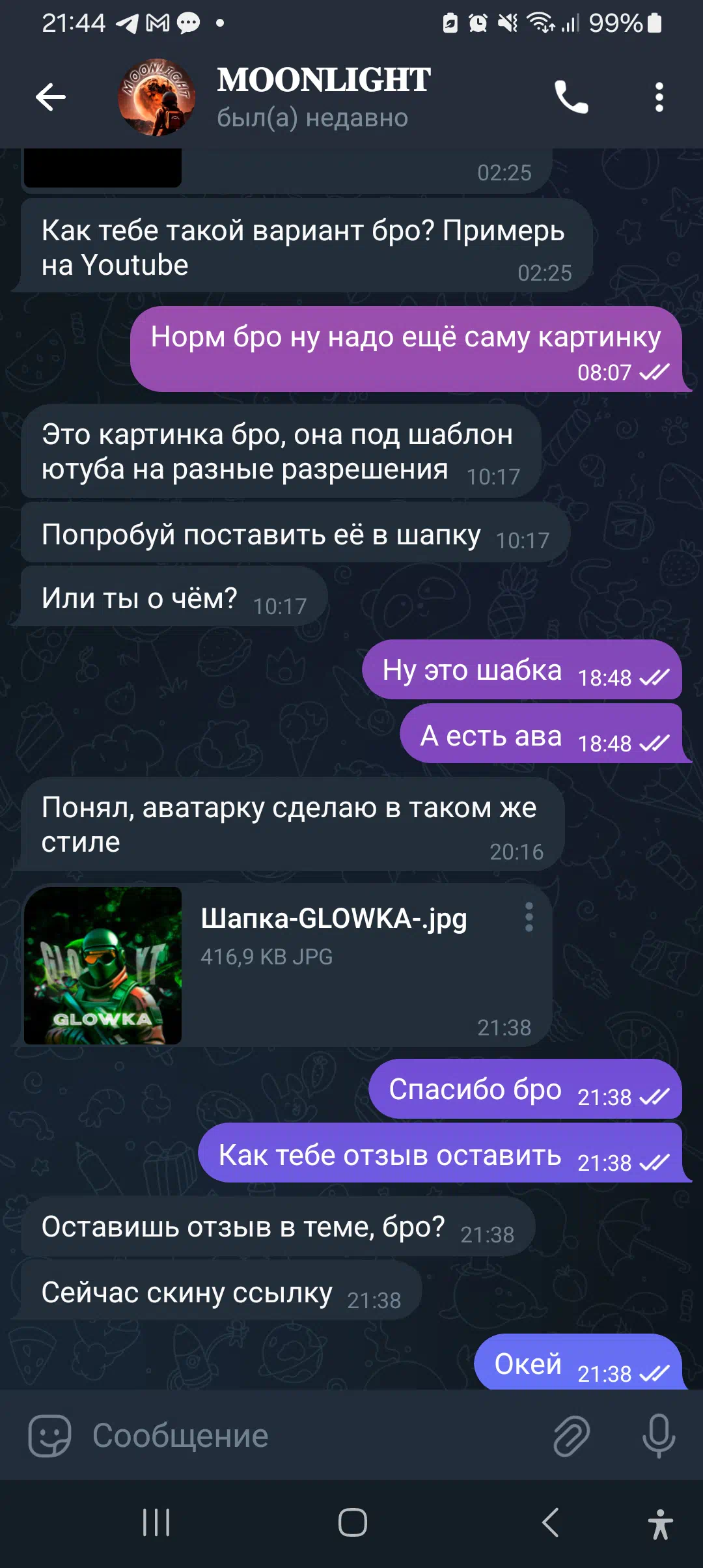Image resolution: width=703 pixels, height=1568 pixels.
Task: Attach a file with the paperclip
Action: point(572,1436)
